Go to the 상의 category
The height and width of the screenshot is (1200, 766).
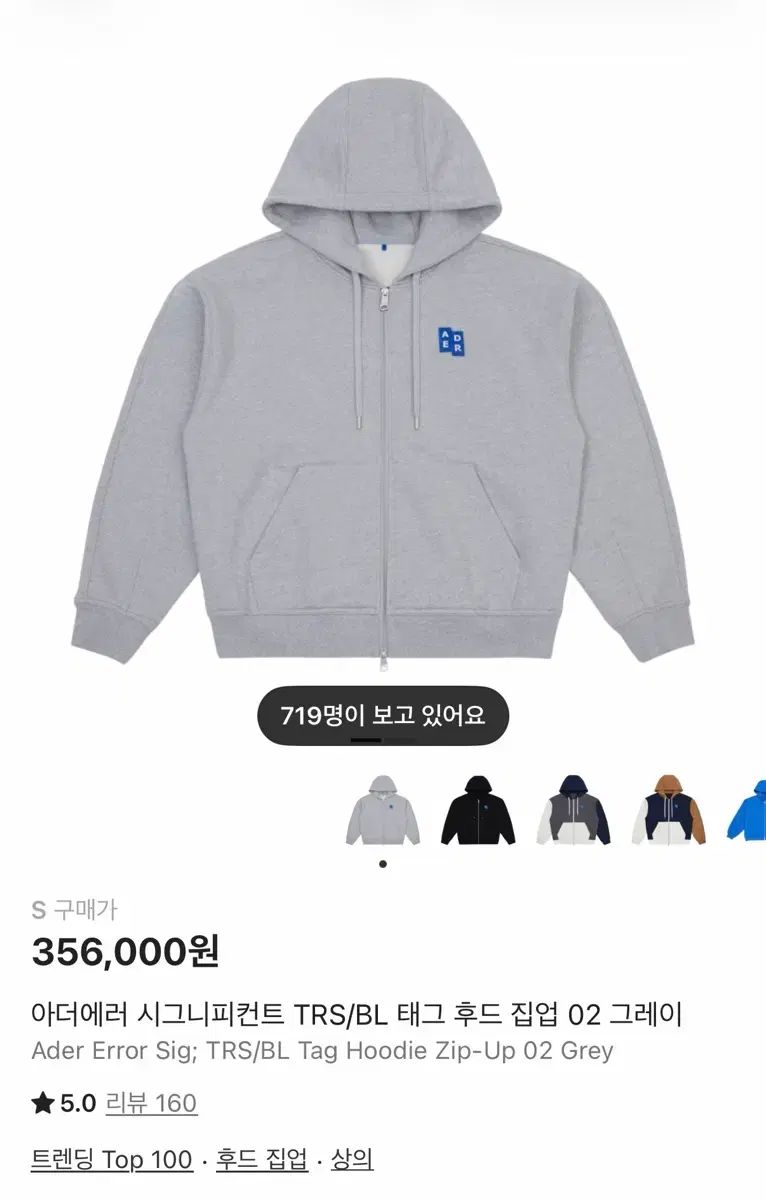coord(351,1160)
